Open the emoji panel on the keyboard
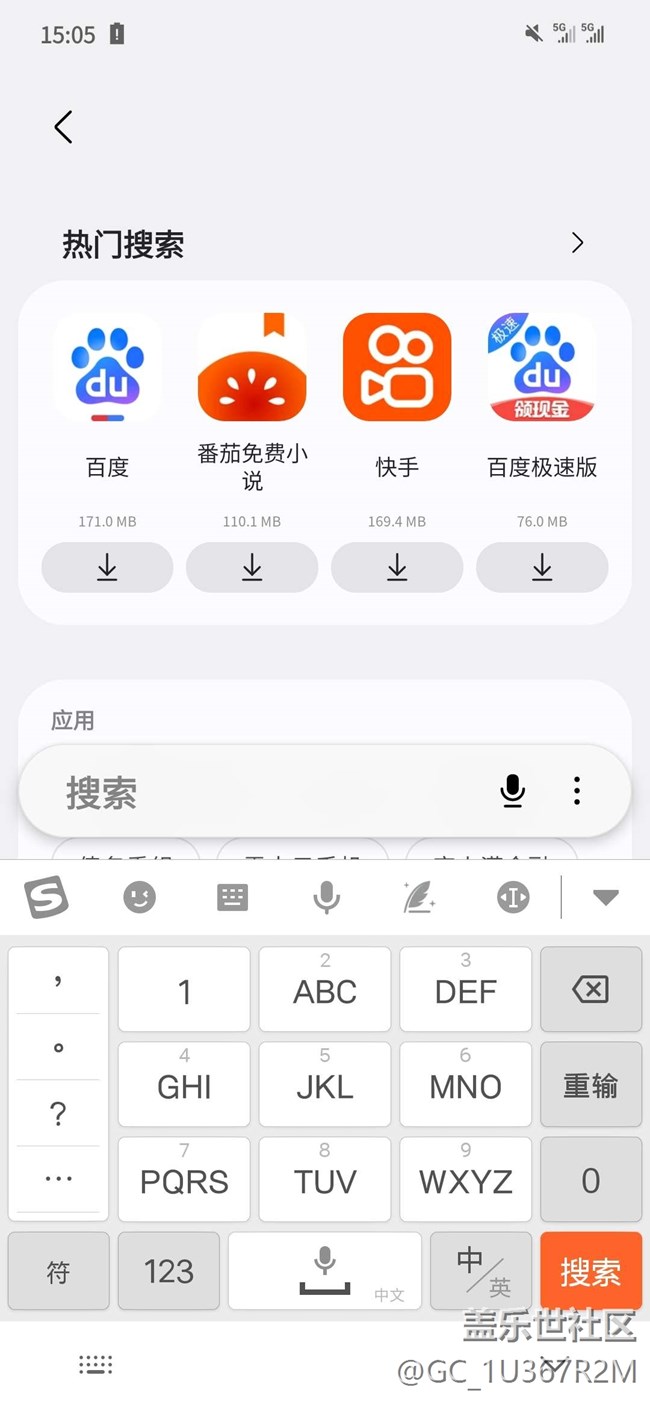This screenshot has width=650, height=1408. [x=139, y=897]
